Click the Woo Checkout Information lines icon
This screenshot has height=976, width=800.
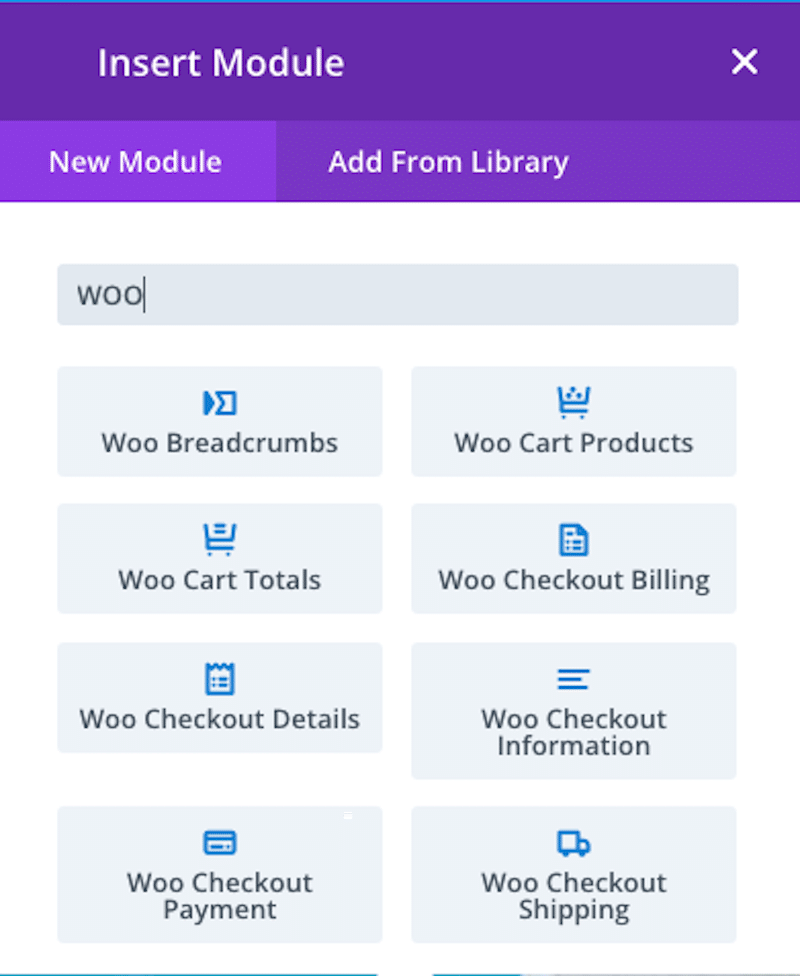pos(573,677)
